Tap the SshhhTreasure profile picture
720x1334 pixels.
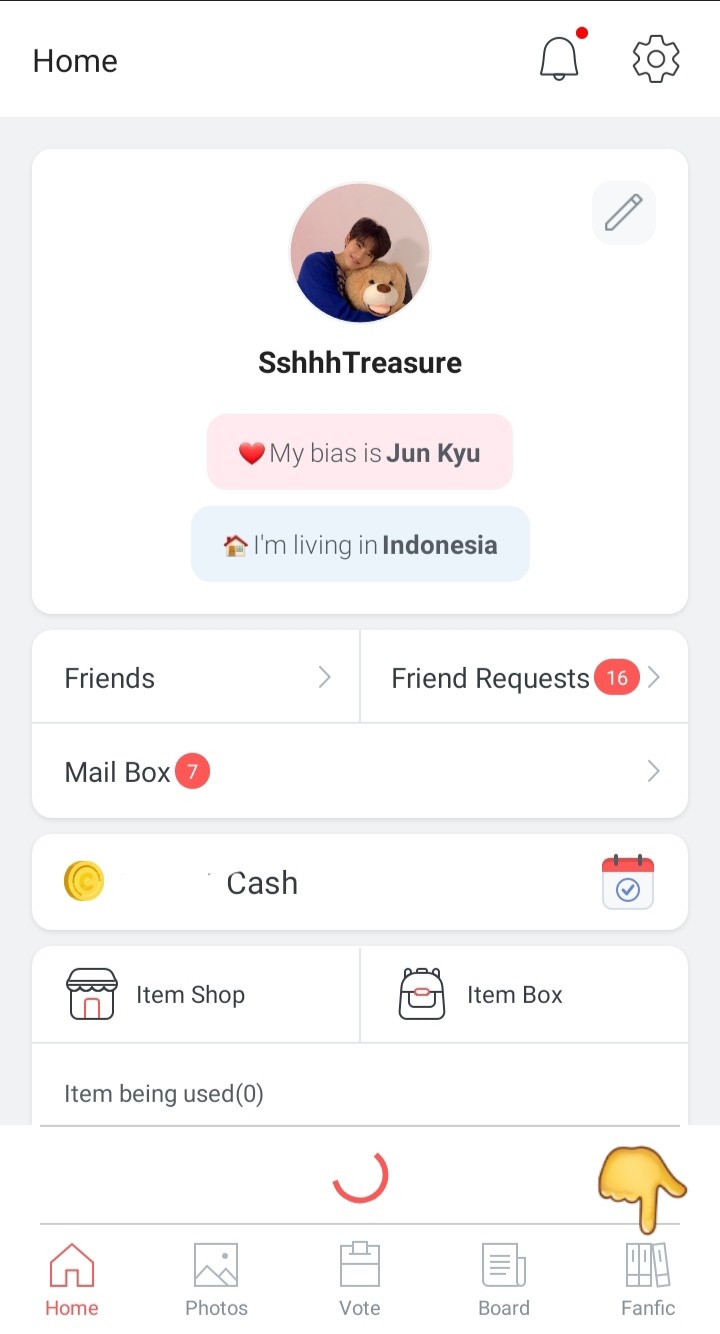pos(360,253)
